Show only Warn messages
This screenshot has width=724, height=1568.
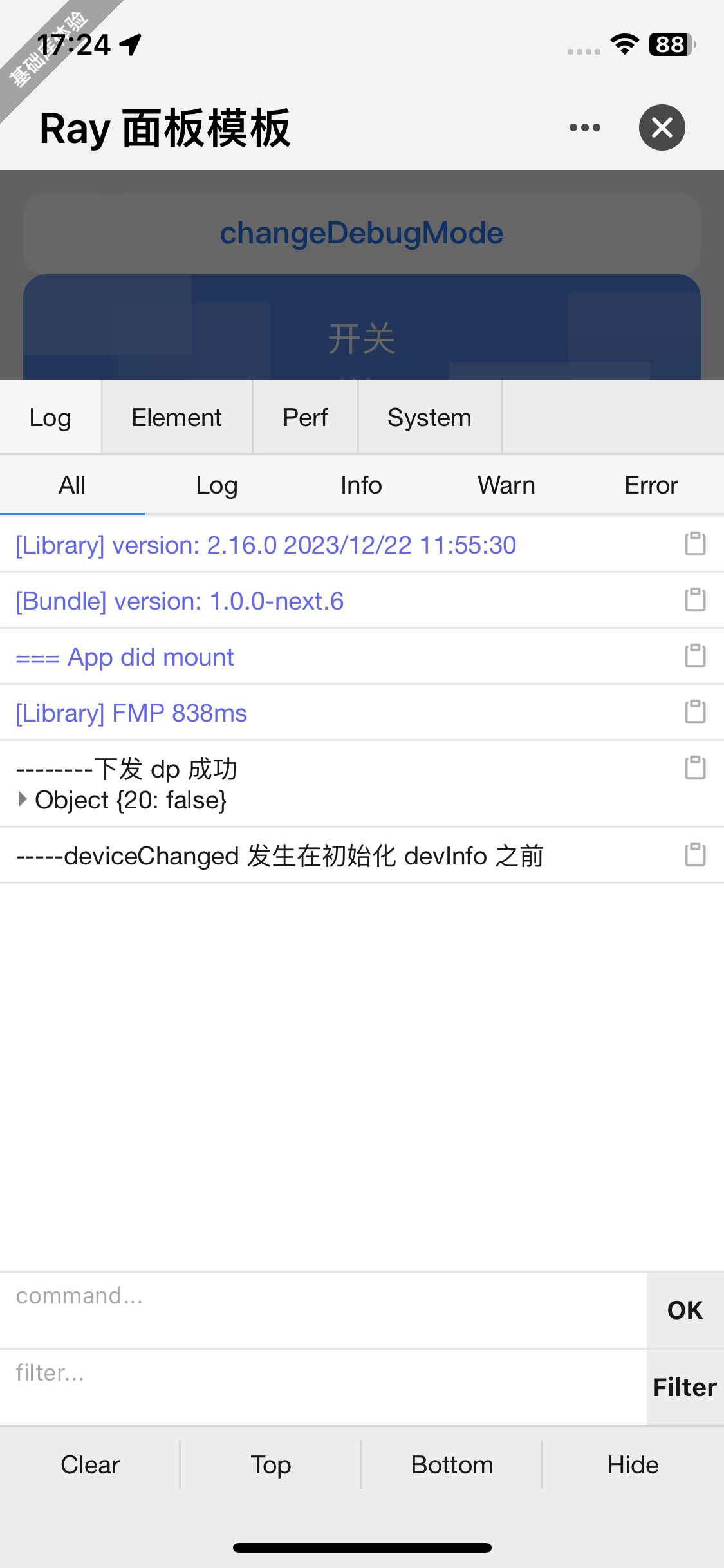click(x=506, y=485)
